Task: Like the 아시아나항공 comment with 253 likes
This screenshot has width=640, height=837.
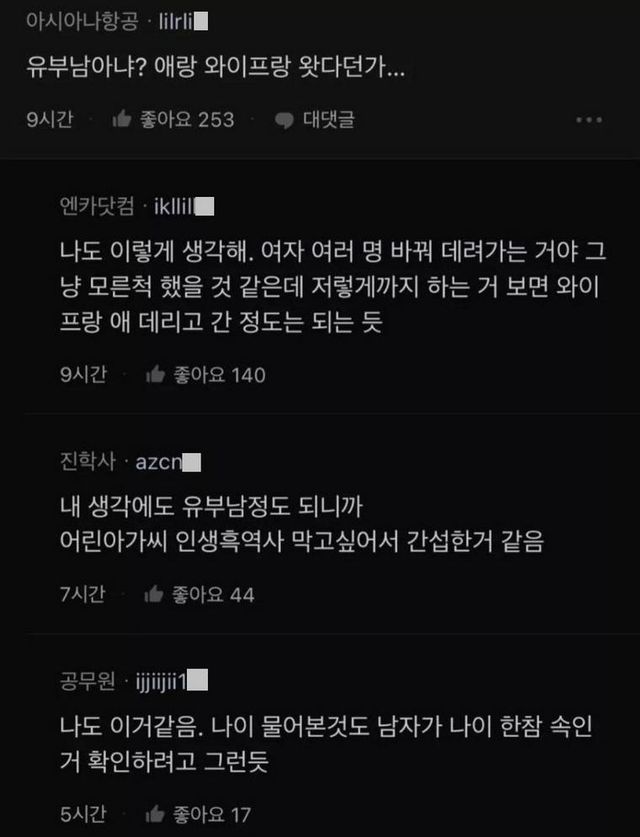Action: coord(124,120)
